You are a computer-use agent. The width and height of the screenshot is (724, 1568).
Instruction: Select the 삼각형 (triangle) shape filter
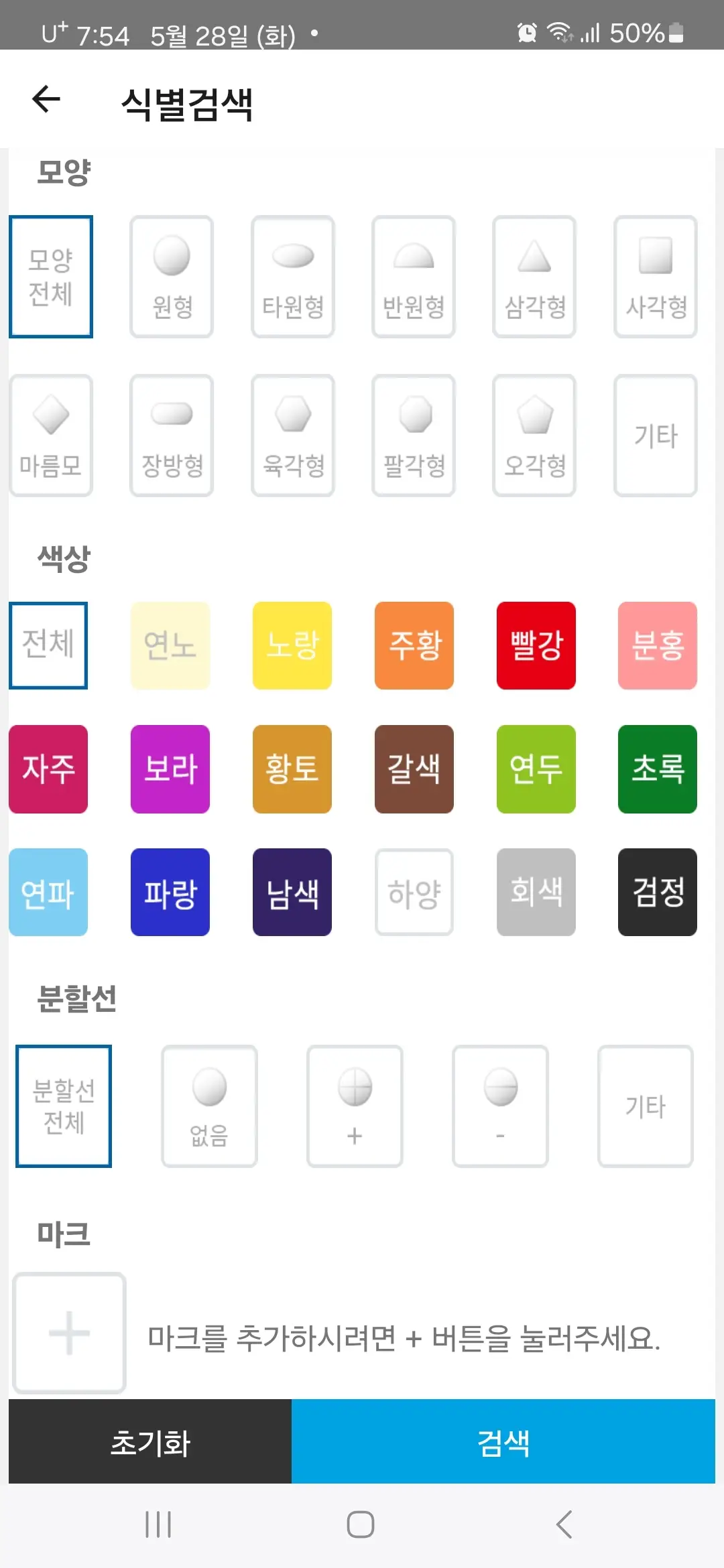click(535, 277)
